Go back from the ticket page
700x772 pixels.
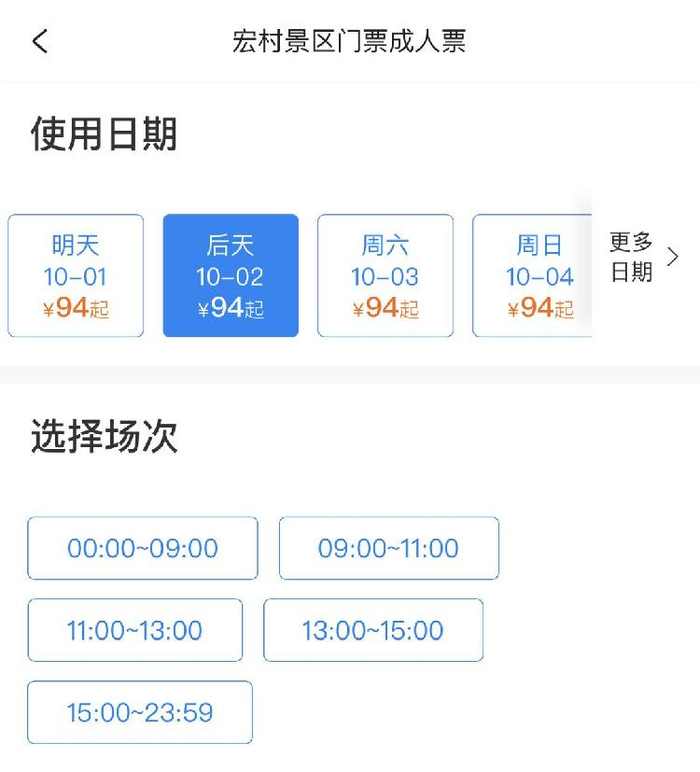pos(40,42)
